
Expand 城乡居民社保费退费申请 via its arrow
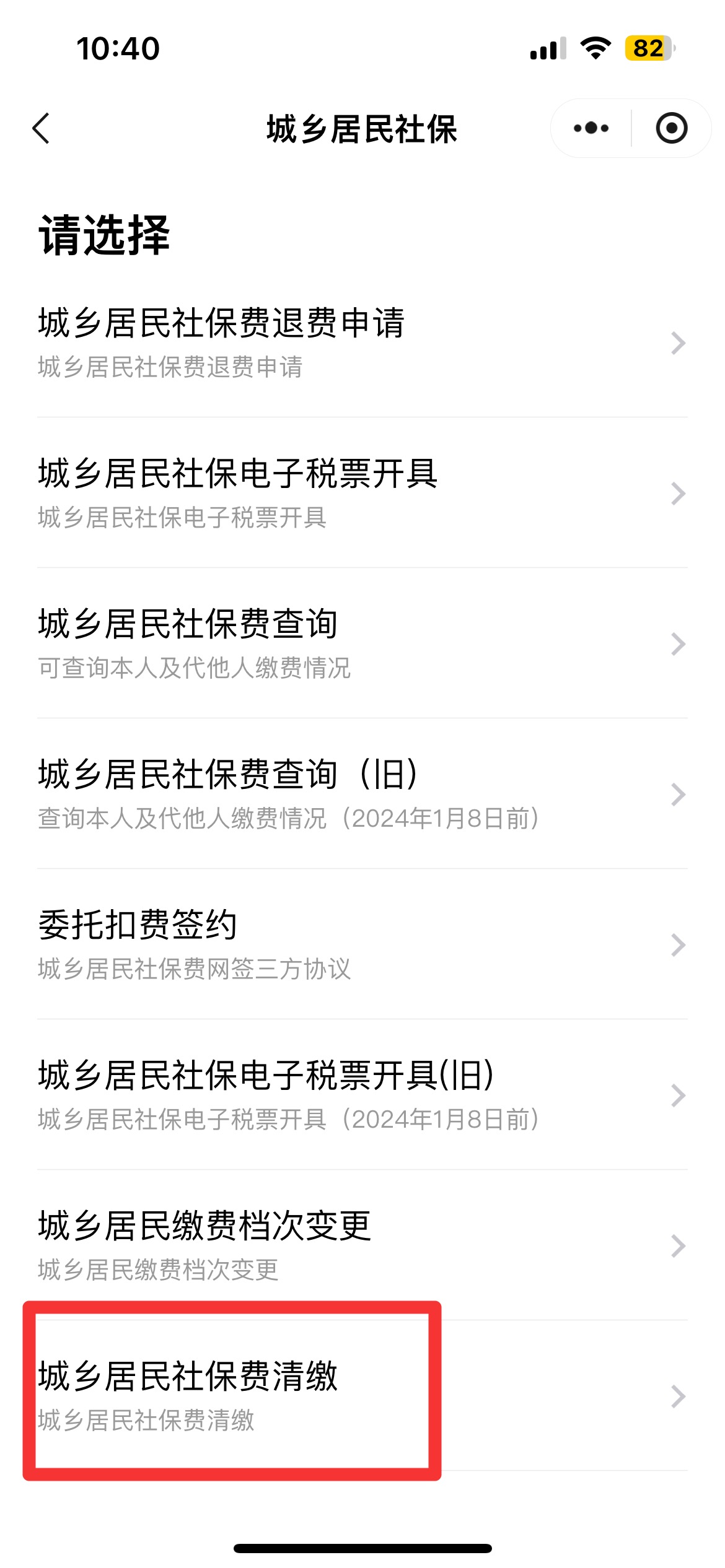(679, 344)
